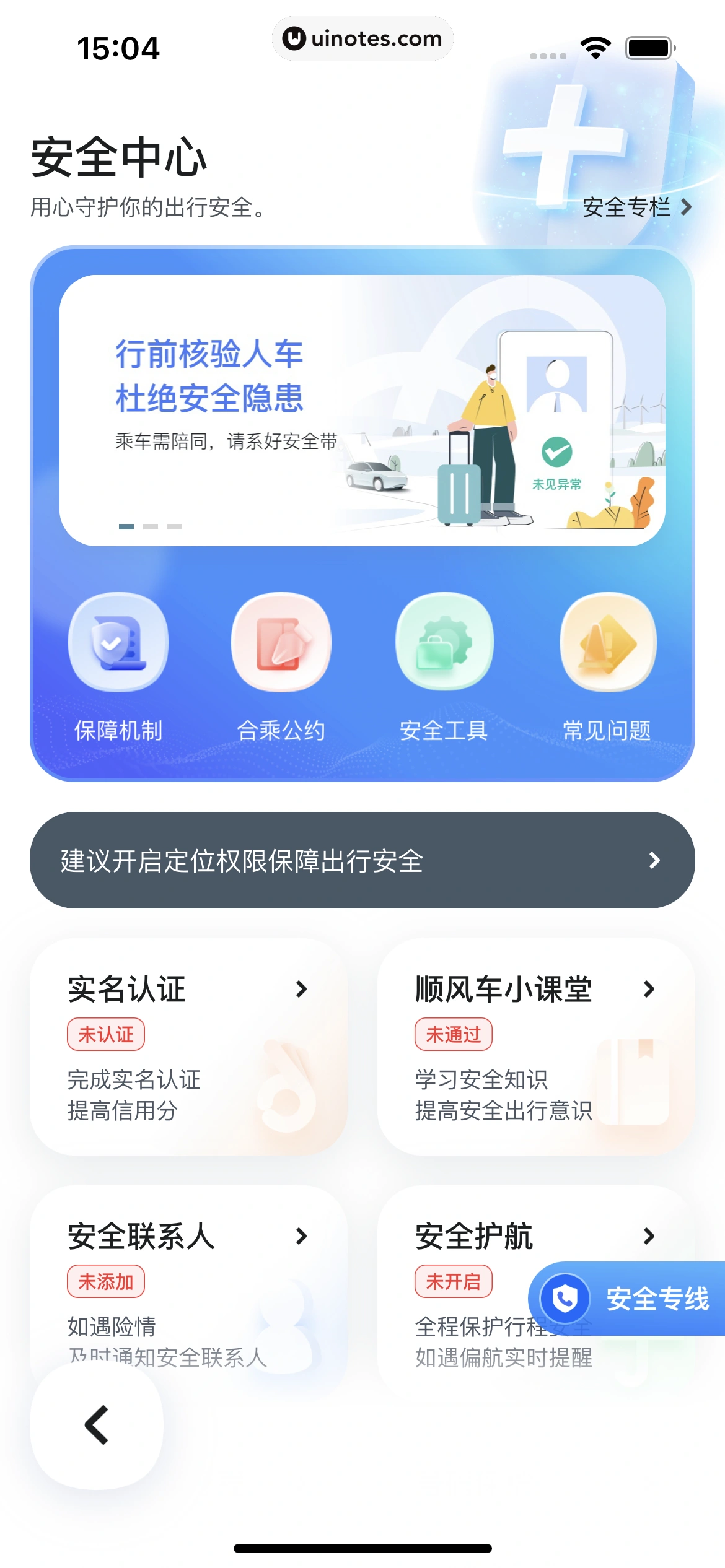This screenshot has width=725, height=1568.
Task: Expand 顺风车小课堂 with its arrow
Action: (x=649, y=990)
